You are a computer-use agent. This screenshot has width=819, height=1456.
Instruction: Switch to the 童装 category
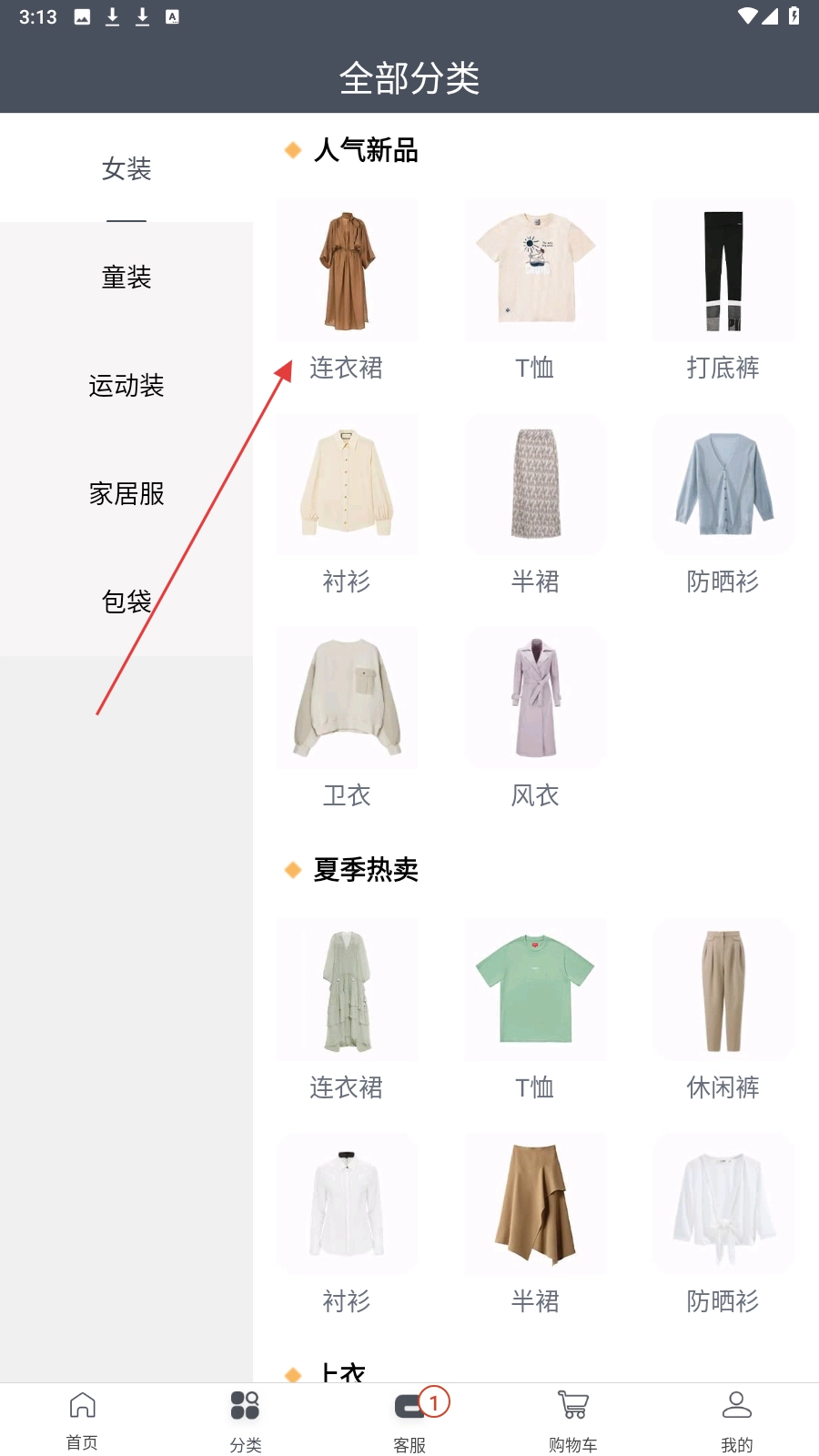[126, 277]
